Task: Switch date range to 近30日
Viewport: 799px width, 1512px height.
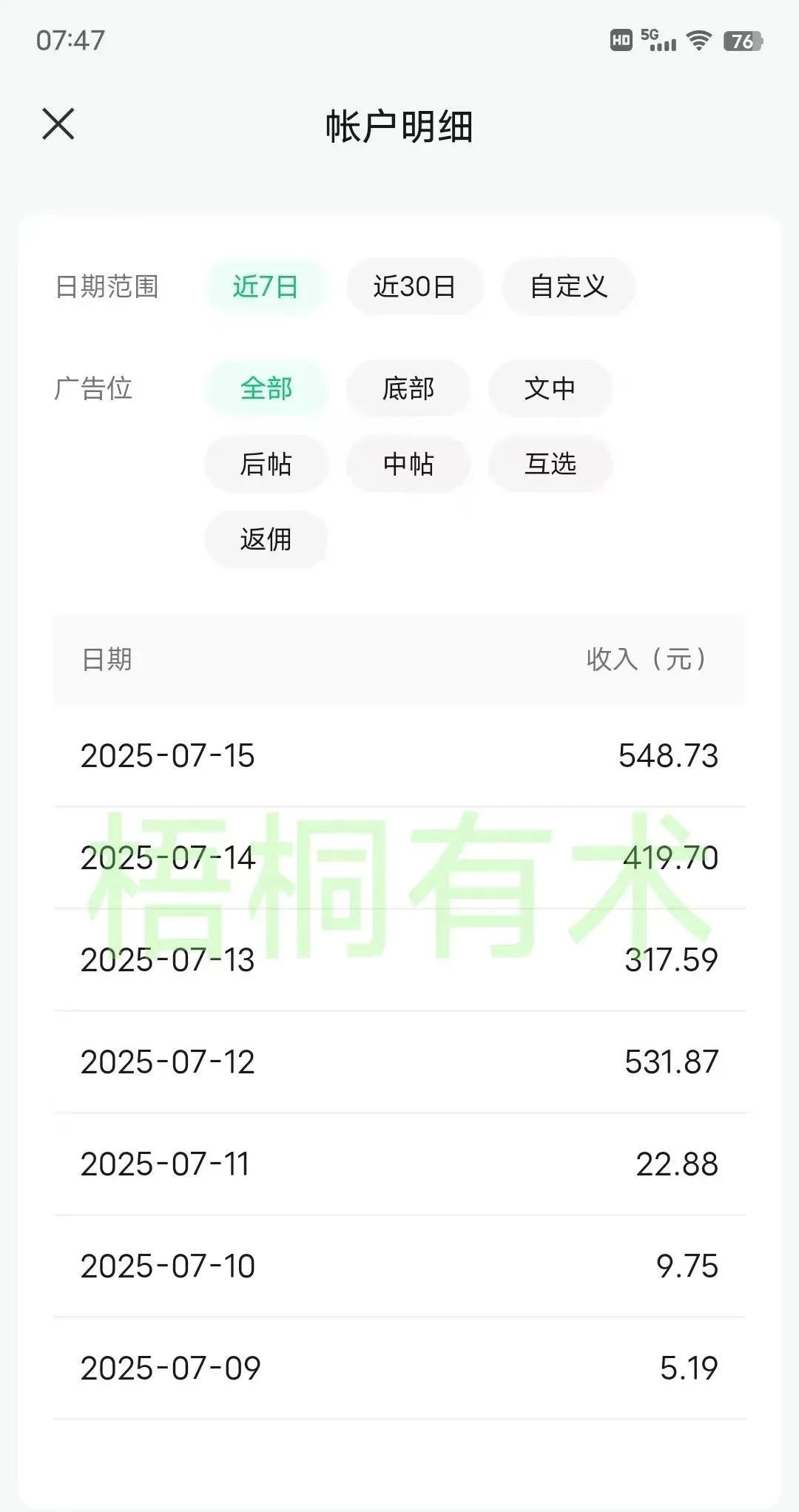Action: point(414,286)
